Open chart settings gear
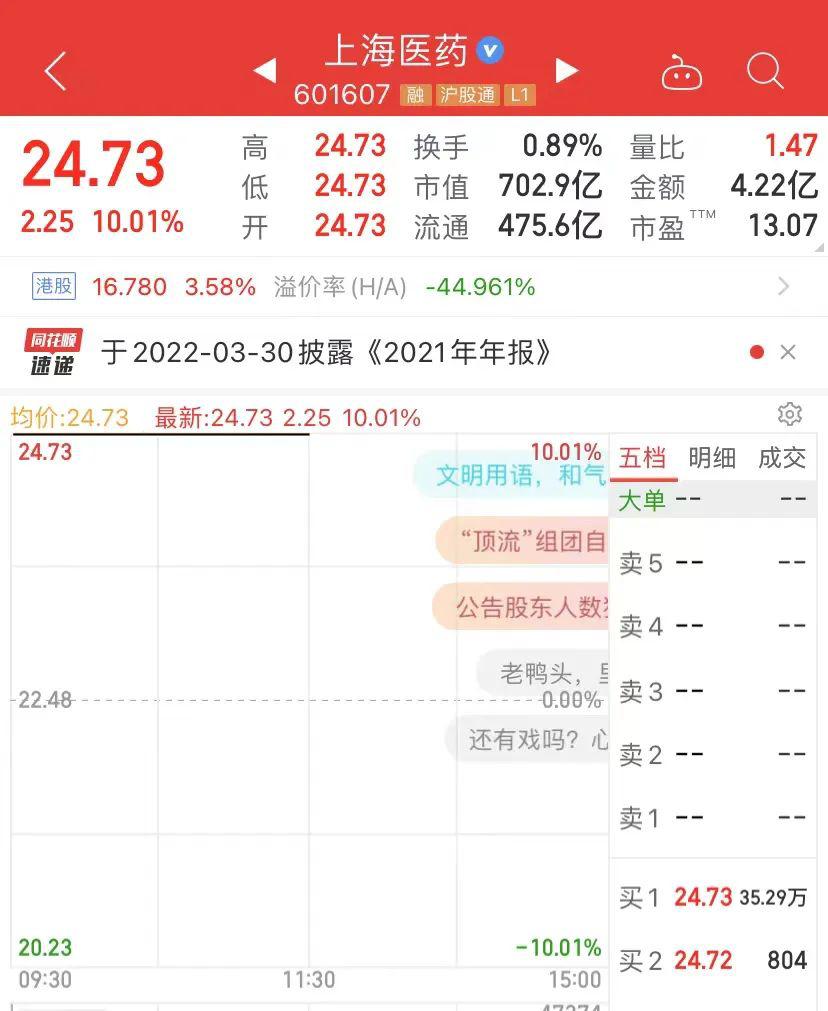The image size is (828, 1011). pos(790,414)
